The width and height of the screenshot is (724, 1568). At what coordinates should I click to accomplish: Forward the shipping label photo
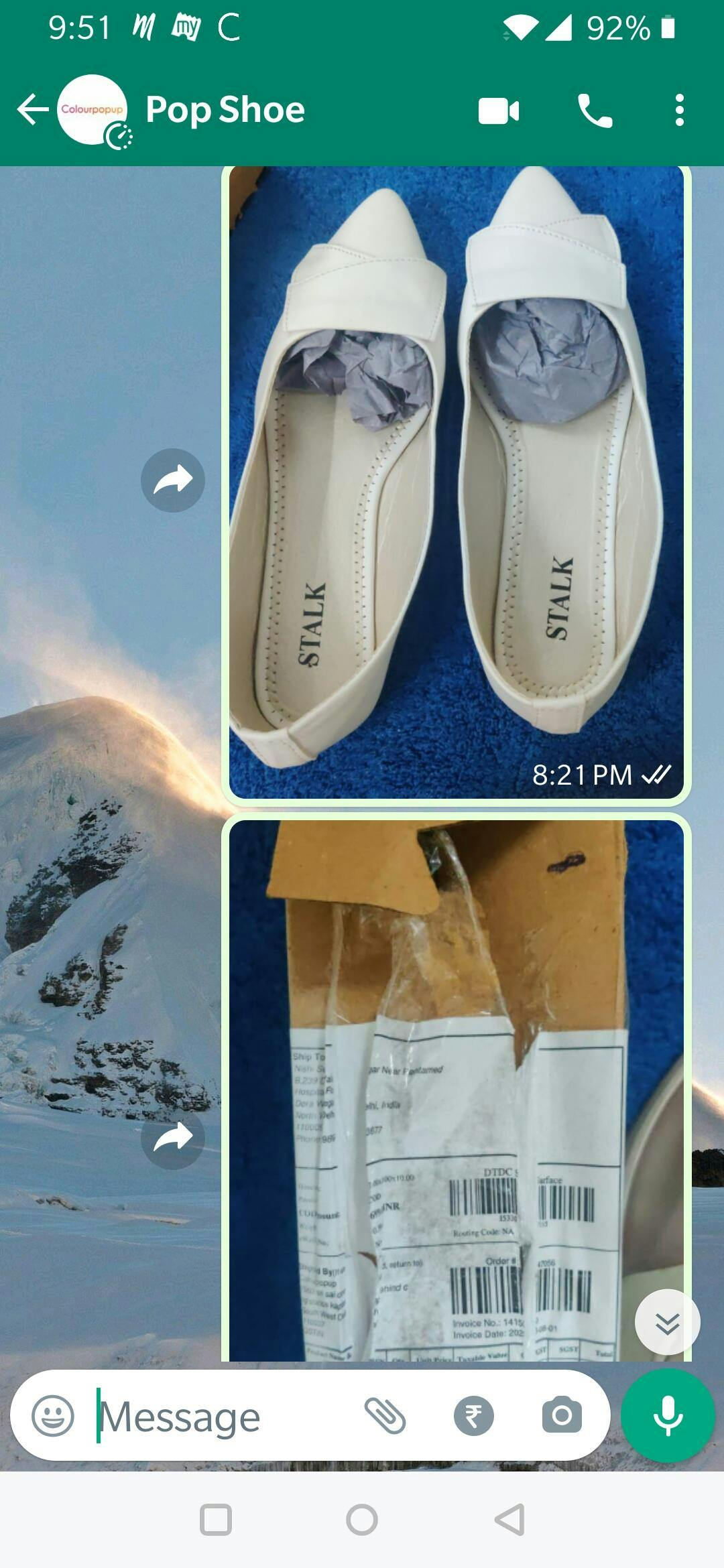coord(172,1137)
